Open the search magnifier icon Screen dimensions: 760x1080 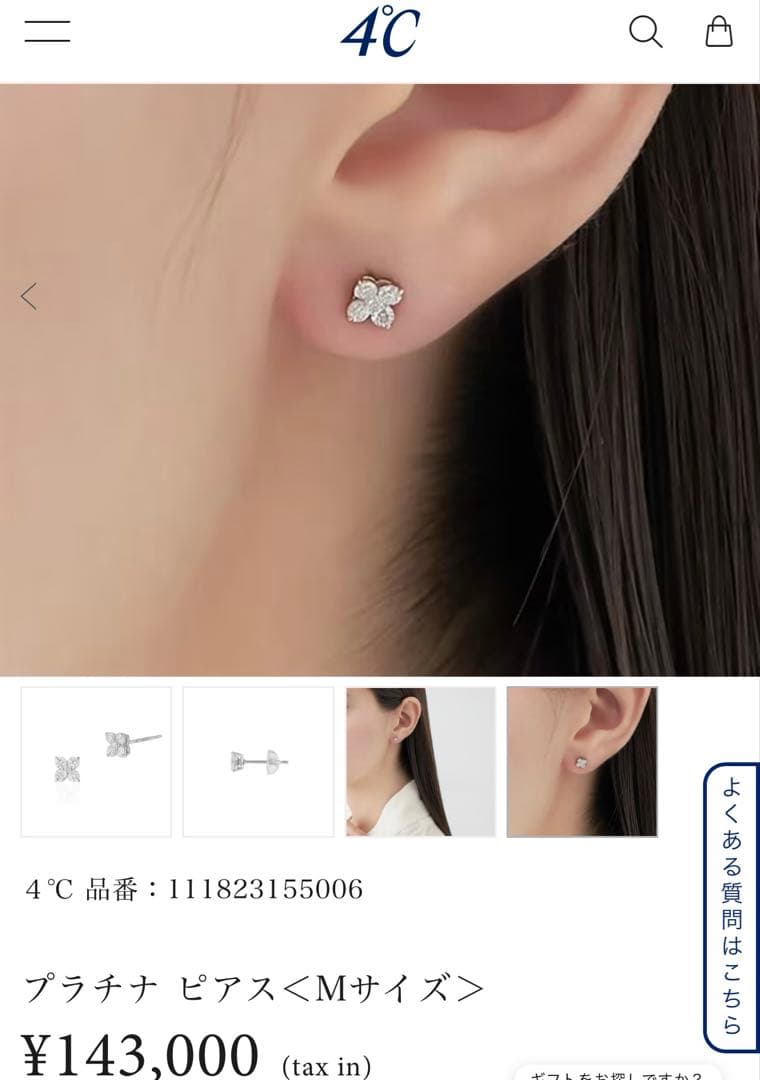(645, 32)
